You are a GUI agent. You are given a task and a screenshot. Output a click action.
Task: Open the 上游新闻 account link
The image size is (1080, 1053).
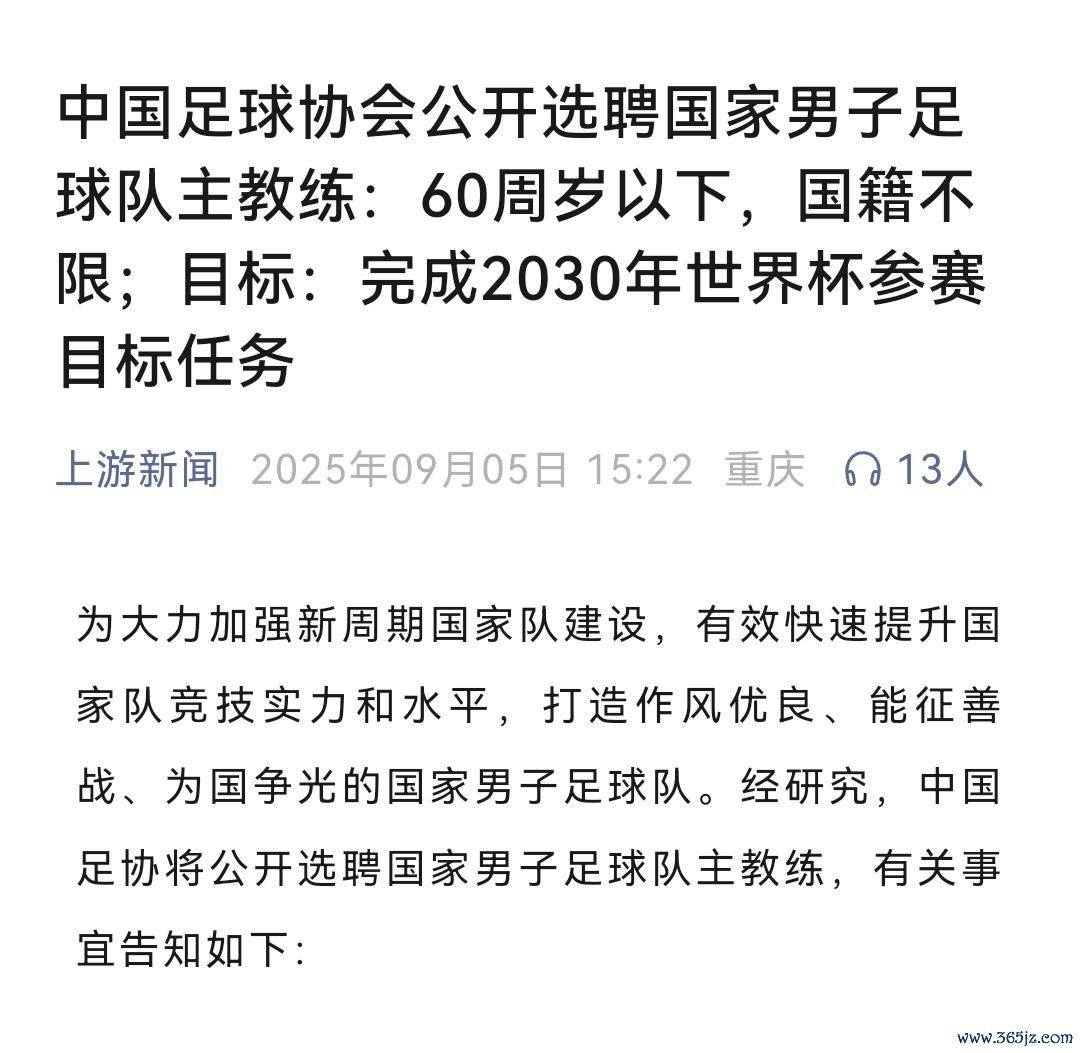tap(137, 469)
